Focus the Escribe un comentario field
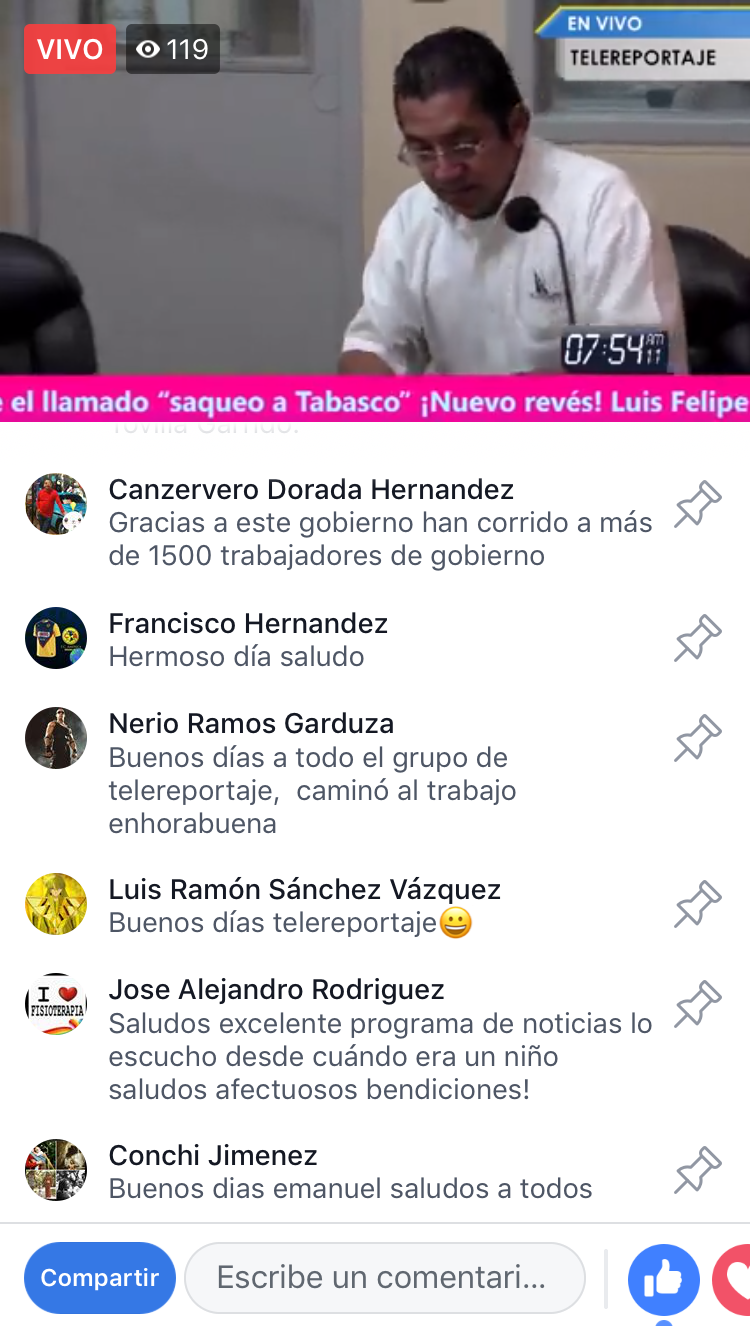Screen dimensions: 750x1334 tap(384, 1277)
